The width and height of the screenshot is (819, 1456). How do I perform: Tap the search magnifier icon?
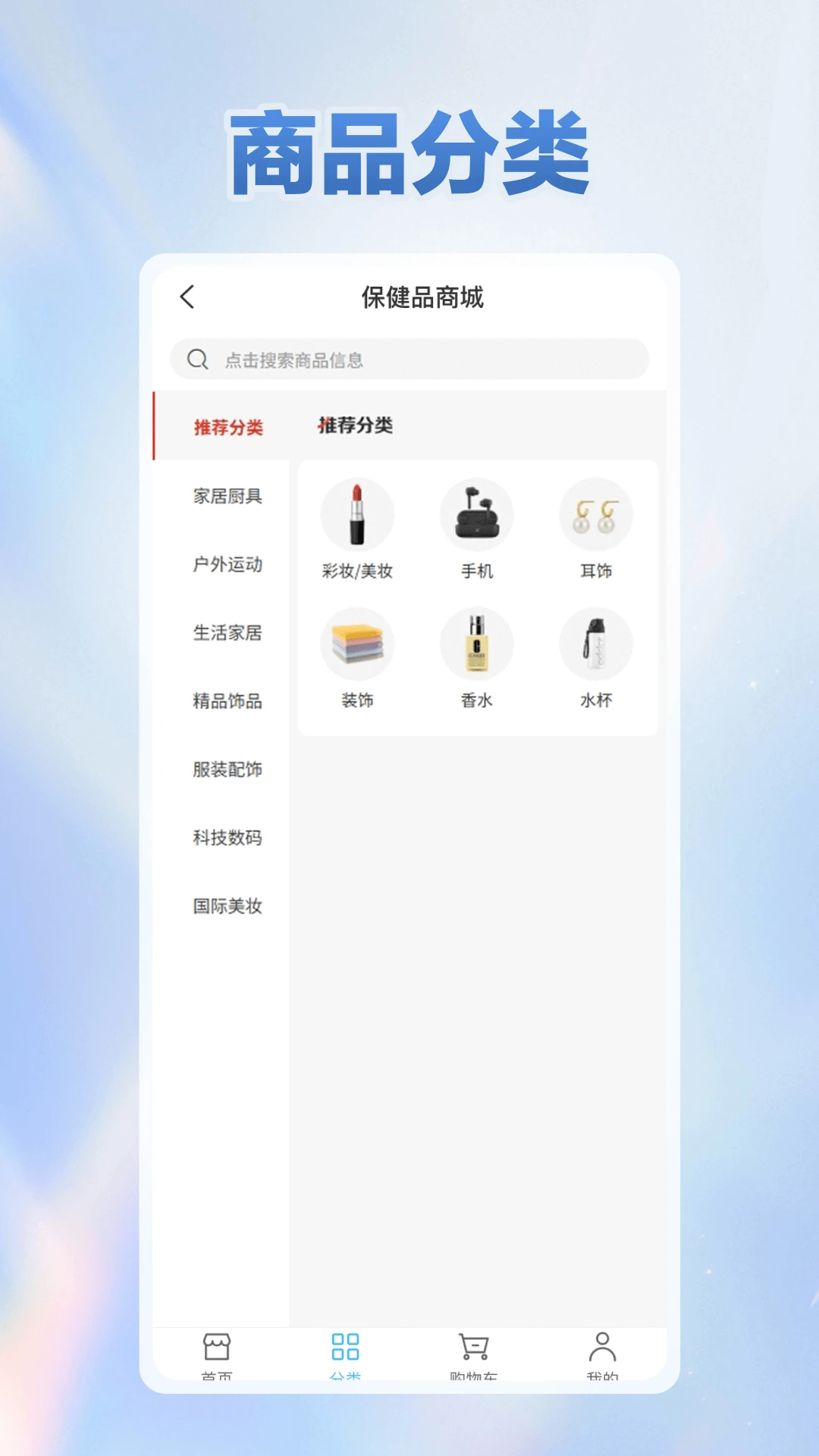click(x=197, y=359)
